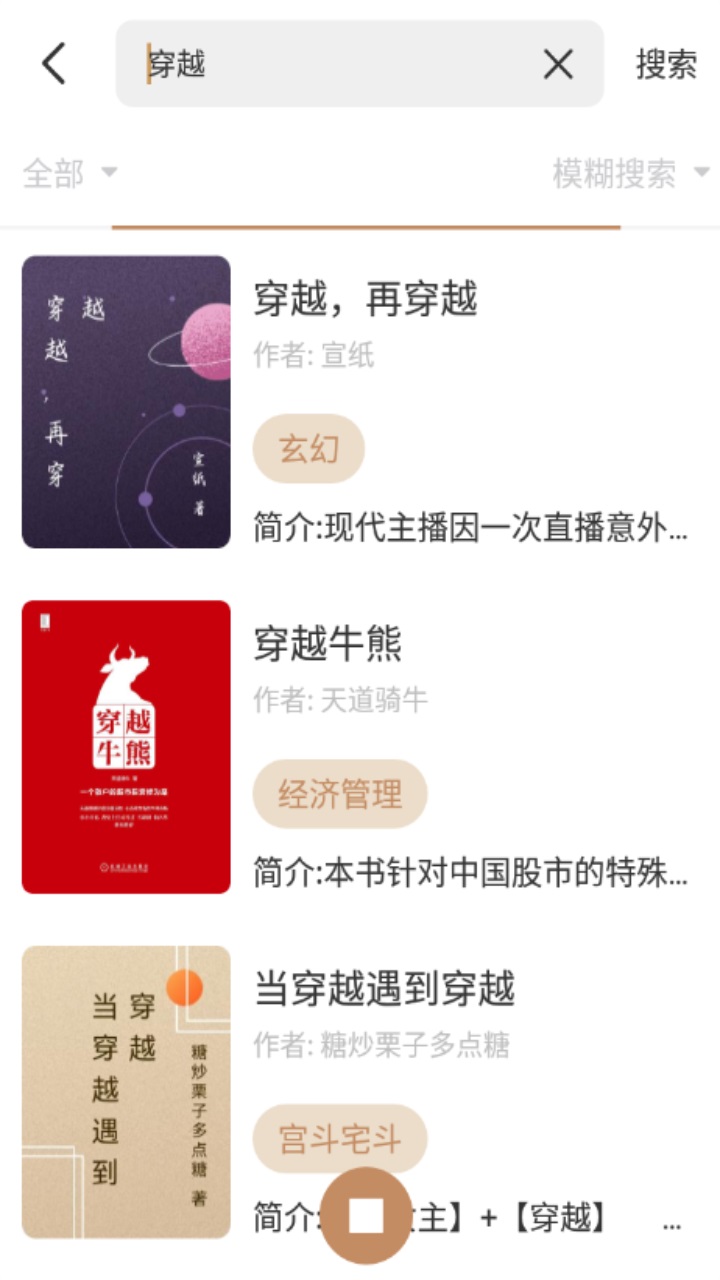
Task: View cover of 穿越牛熊
Action: tap(126, 746)
